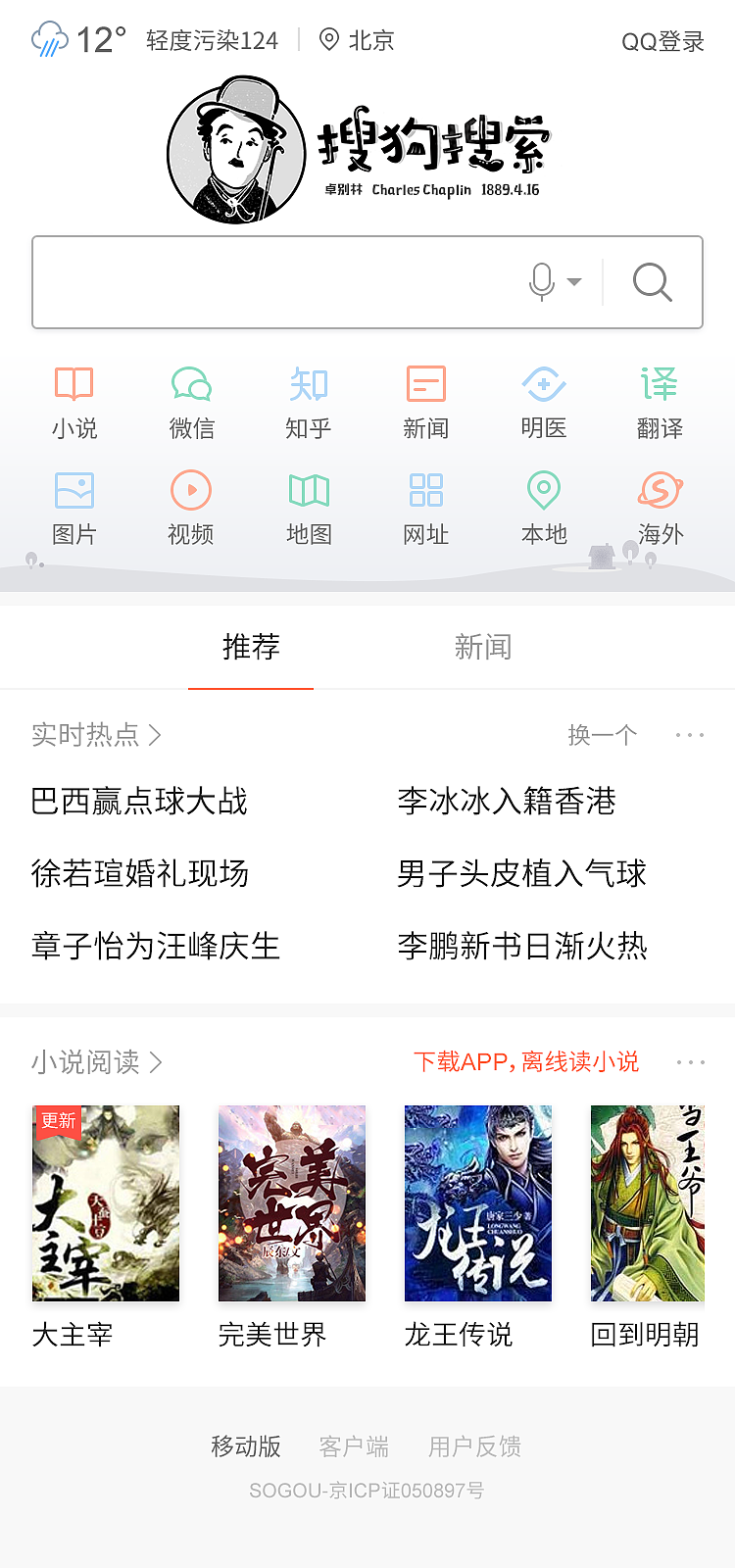Stay on the 推荐 recommended tab
This screenshot has width=735, height=1568.
(x=251, y=646)
